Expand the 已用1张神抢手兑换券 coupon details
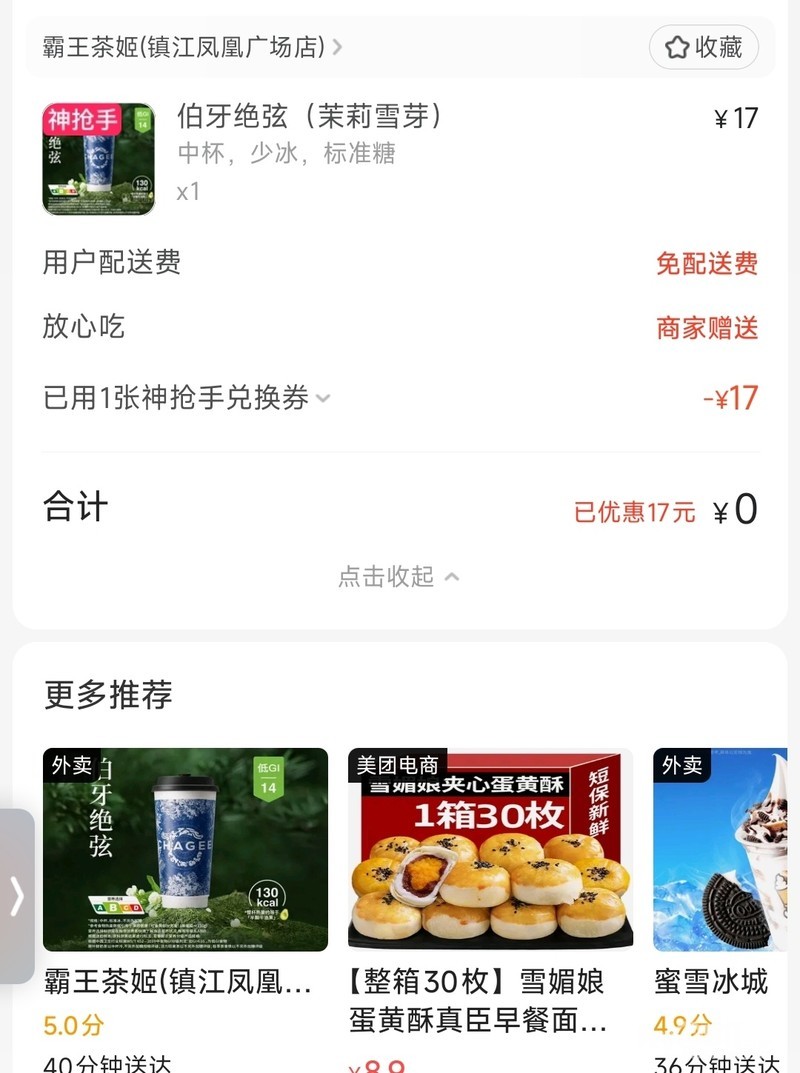800x1073 pixels. (187, 398)
